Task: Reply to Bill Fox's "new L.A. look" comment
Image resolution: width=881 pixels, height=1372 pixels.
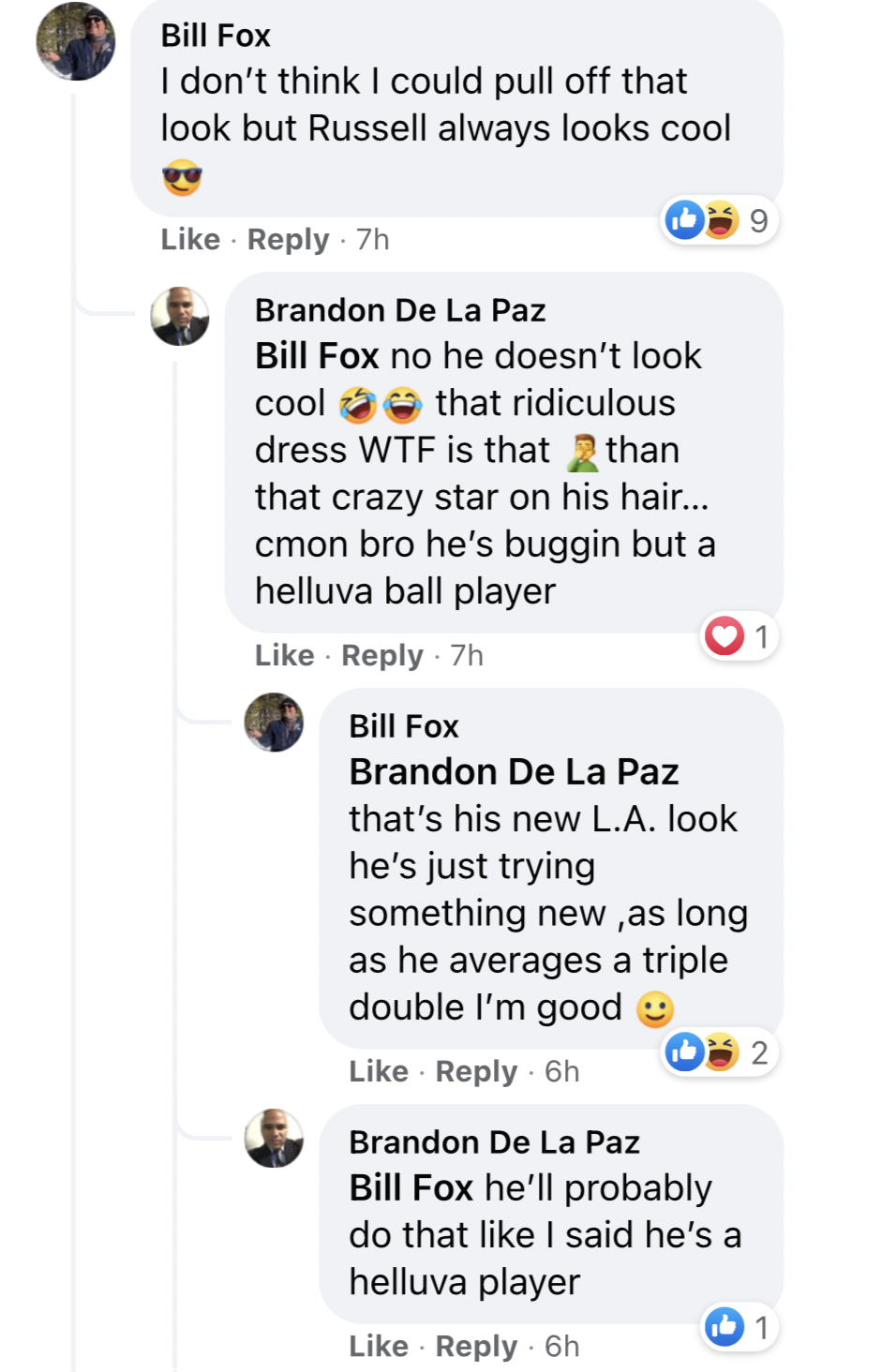Action: pyautogui.click(x=476, y=1071)
